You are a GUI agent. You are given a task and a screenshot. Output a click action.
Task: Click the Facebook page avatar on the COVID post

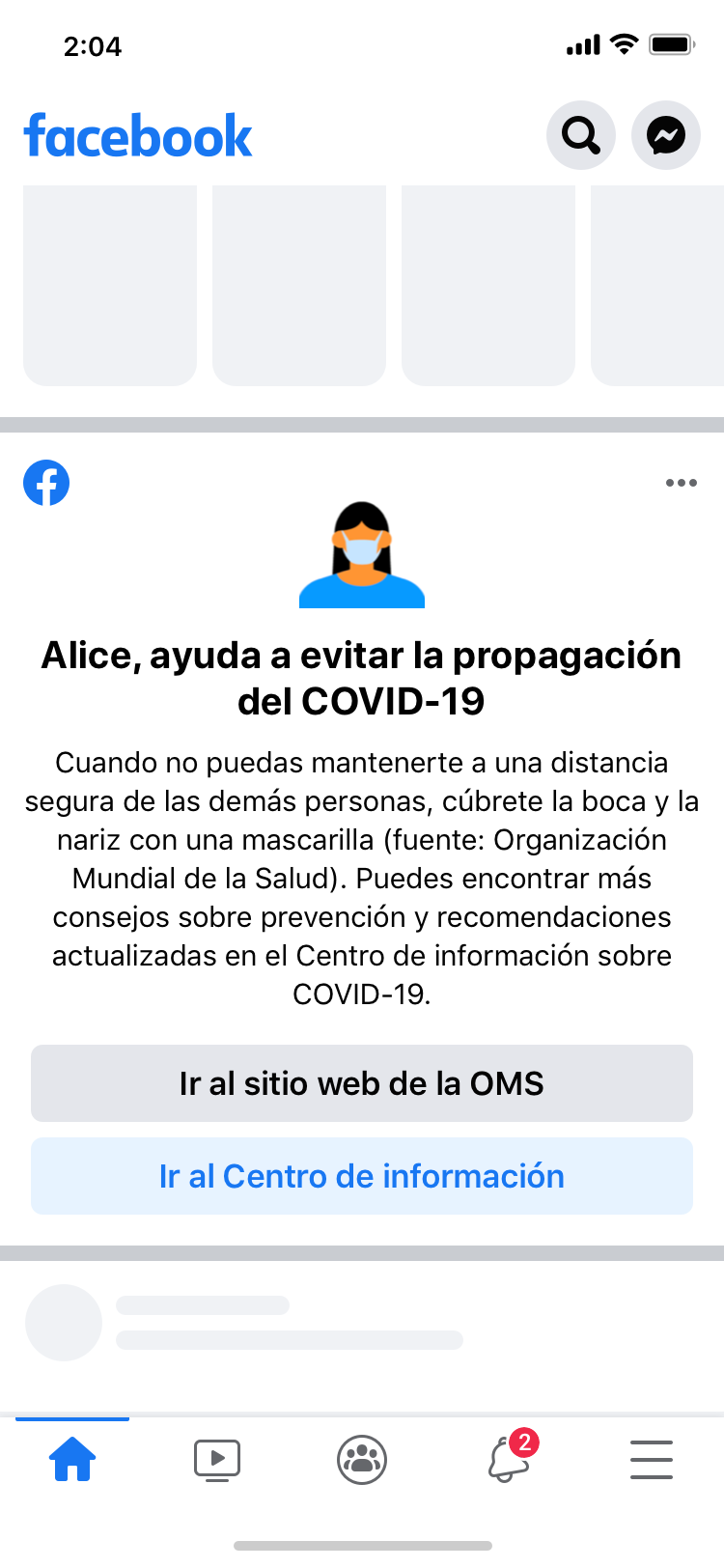tap(45, 483)
